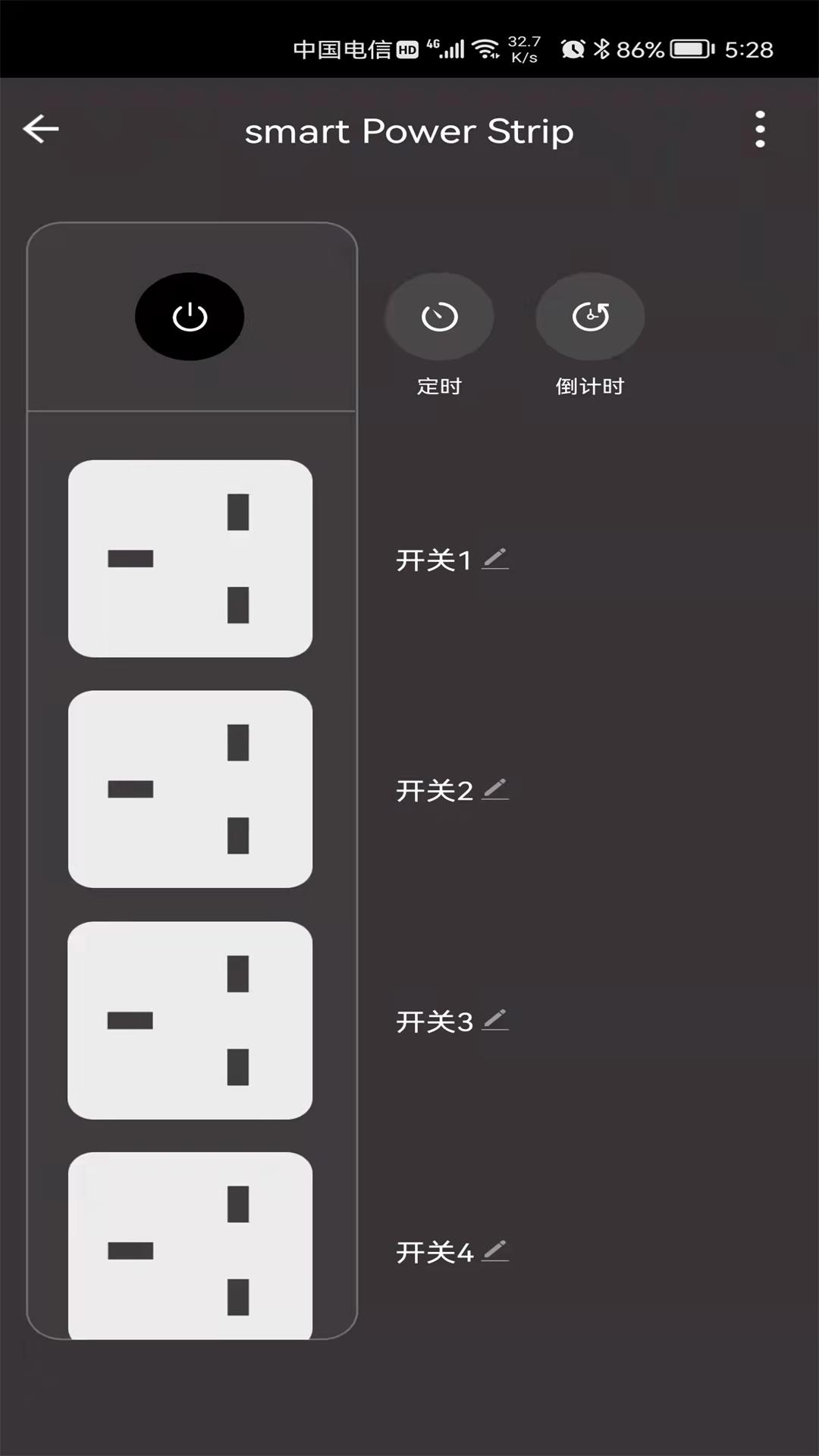Toggle the socket next to 开关4
Image resolution: width=819 pixels, height=1456 pixels.
coord(190,1245)
